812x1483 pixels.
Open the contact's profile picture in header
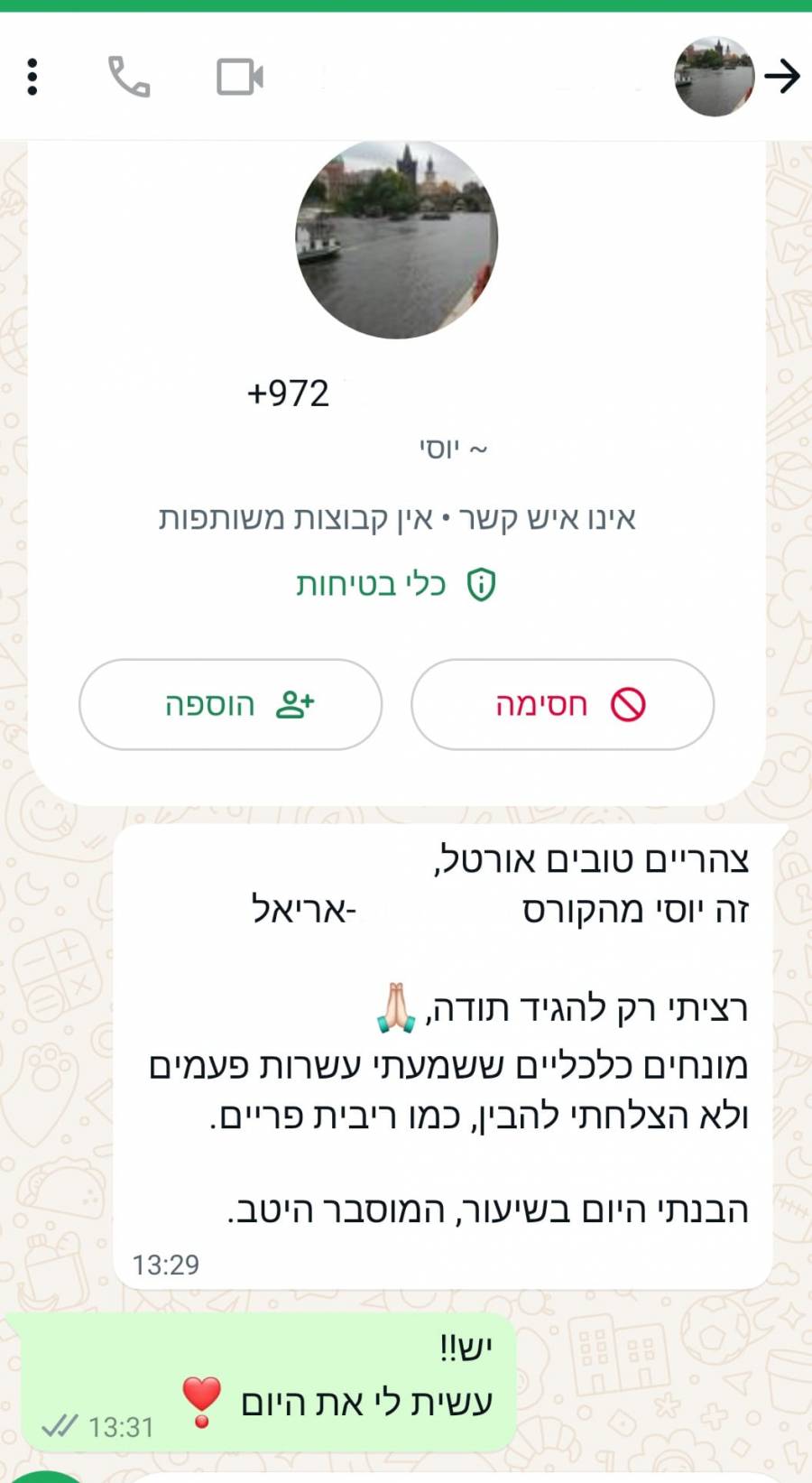click(x=714, y=77)
